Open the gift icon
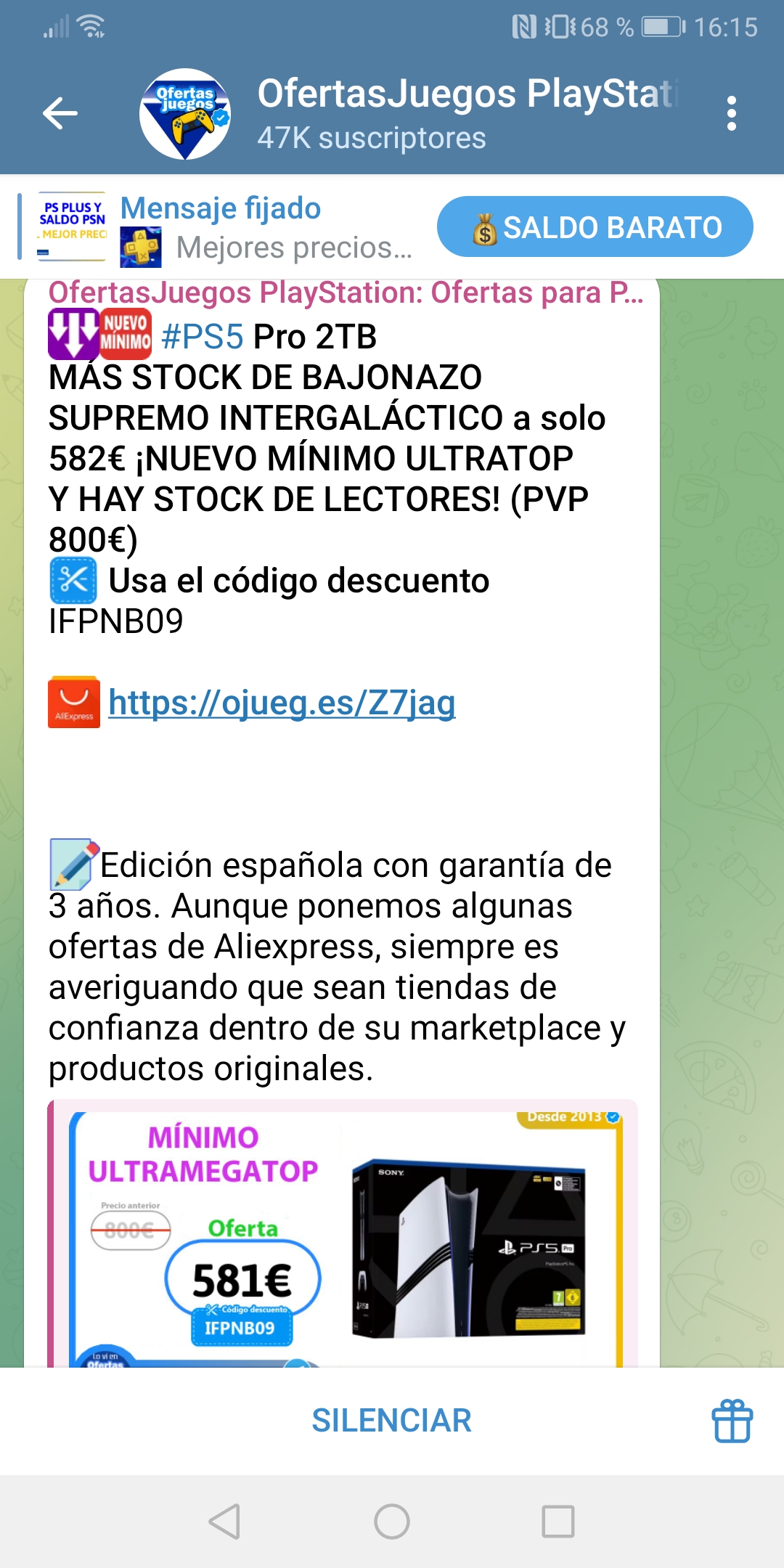 point(732,1421)
